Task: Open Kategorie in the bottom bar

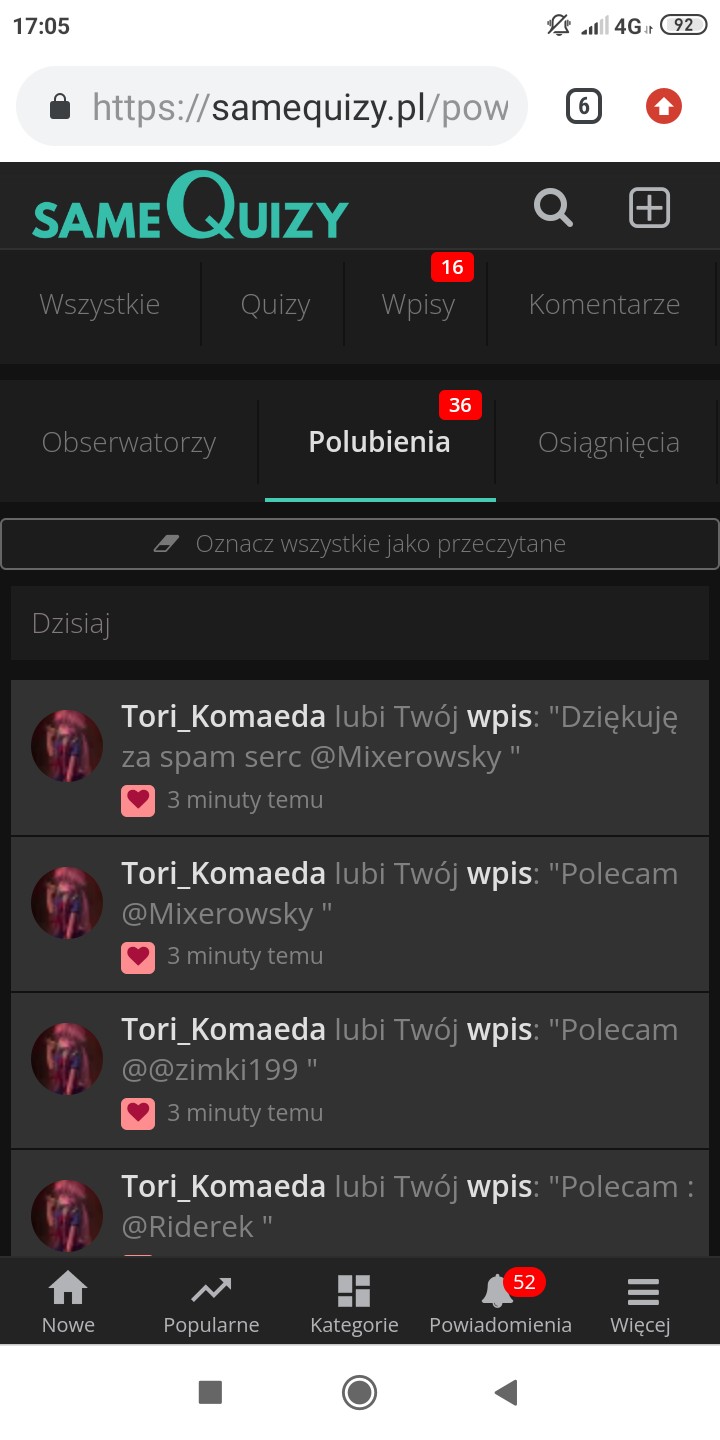Action: [354, 1302]
